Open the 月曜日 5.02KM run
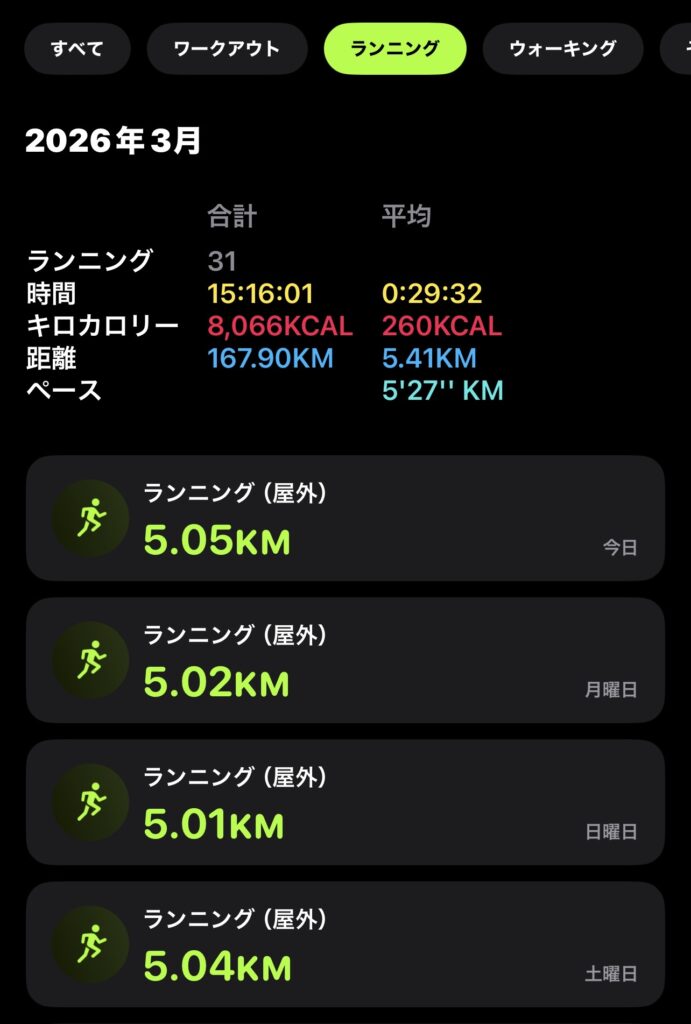The width and height of the screenshot is (691, 1024). pyautogui.click(x=345, y=660)
